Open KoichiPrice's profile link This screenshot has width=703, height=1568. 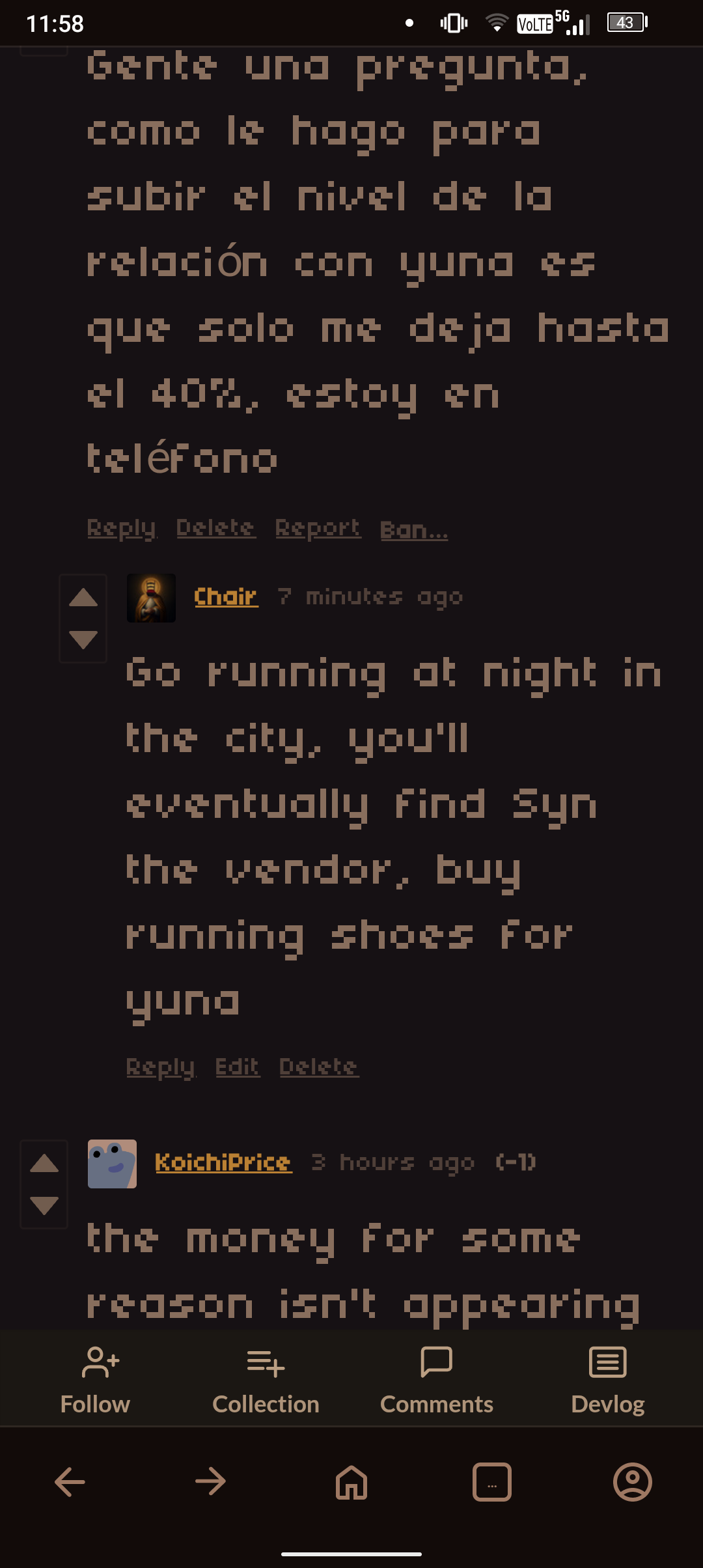tap(223, 1162)
